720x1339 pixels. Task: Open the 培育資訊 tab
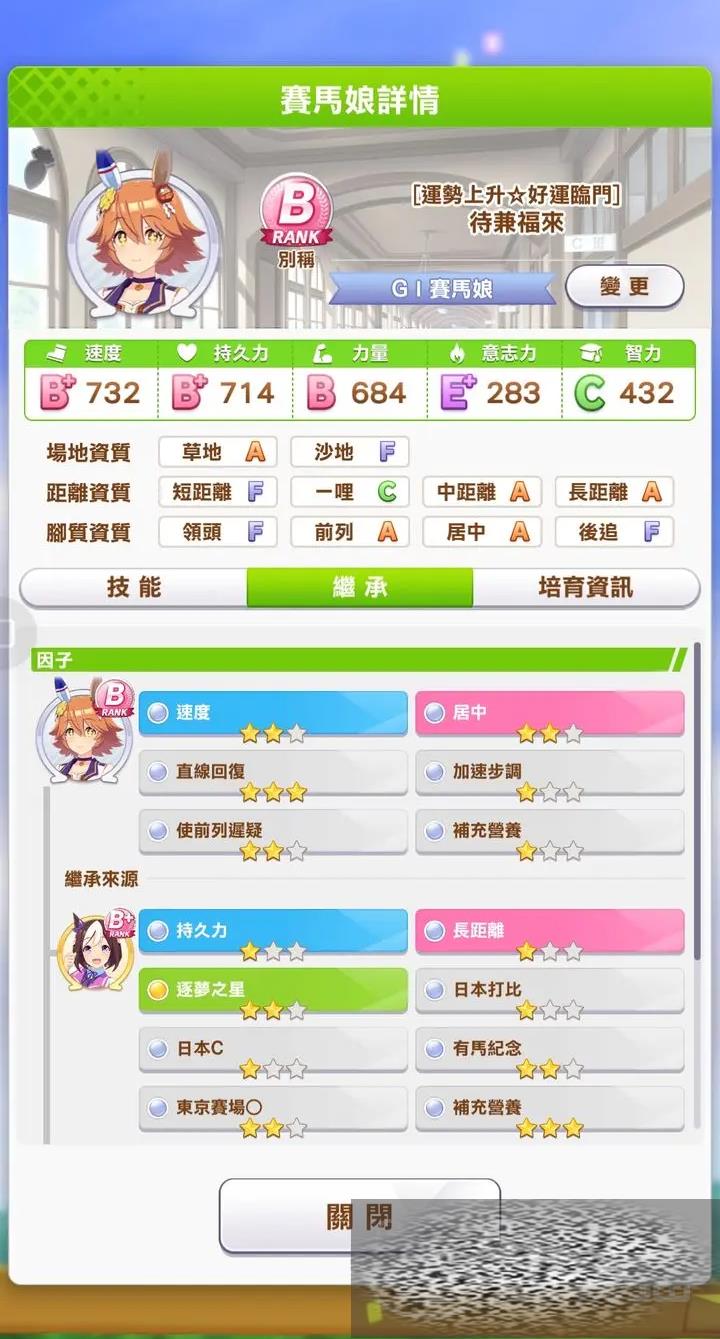pyautogui.click(x=585, y=588)
